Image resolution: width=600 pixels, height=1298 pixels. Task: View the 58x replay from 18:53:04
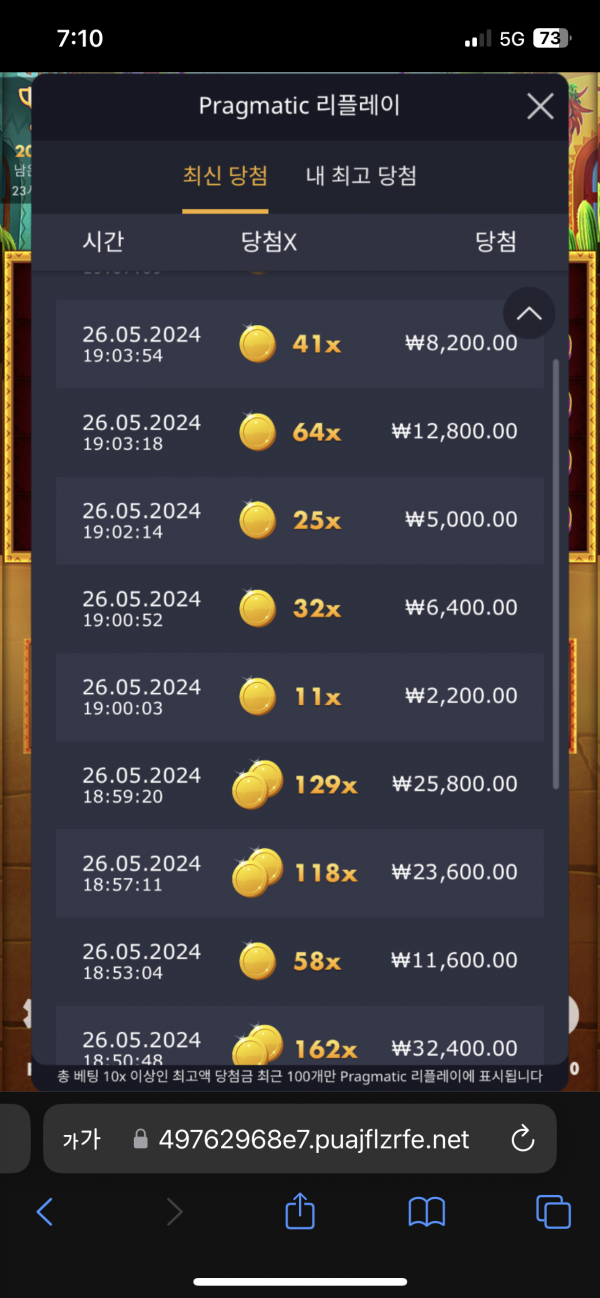click(x=300, y=960)
